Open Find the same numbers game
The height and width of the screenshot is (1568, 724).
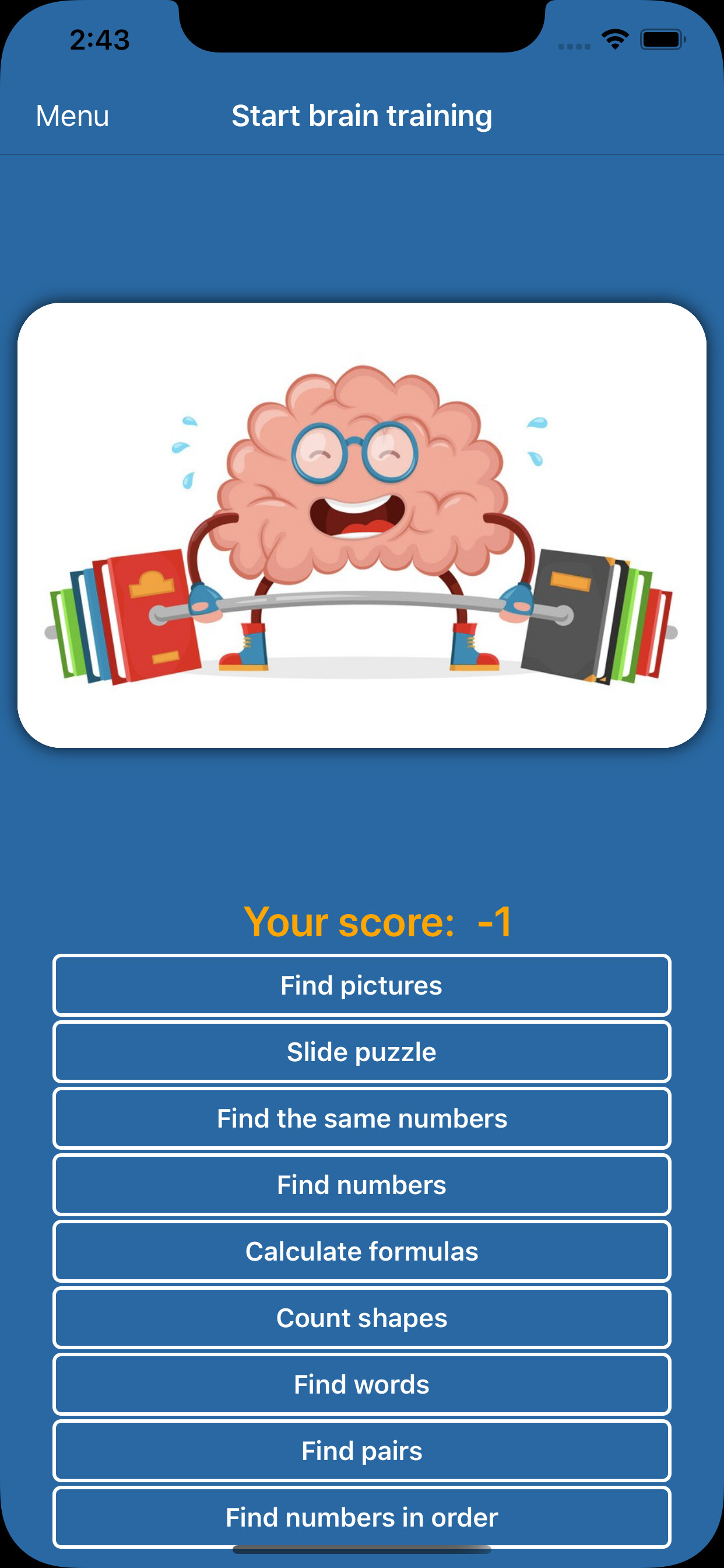[361, 1118]
